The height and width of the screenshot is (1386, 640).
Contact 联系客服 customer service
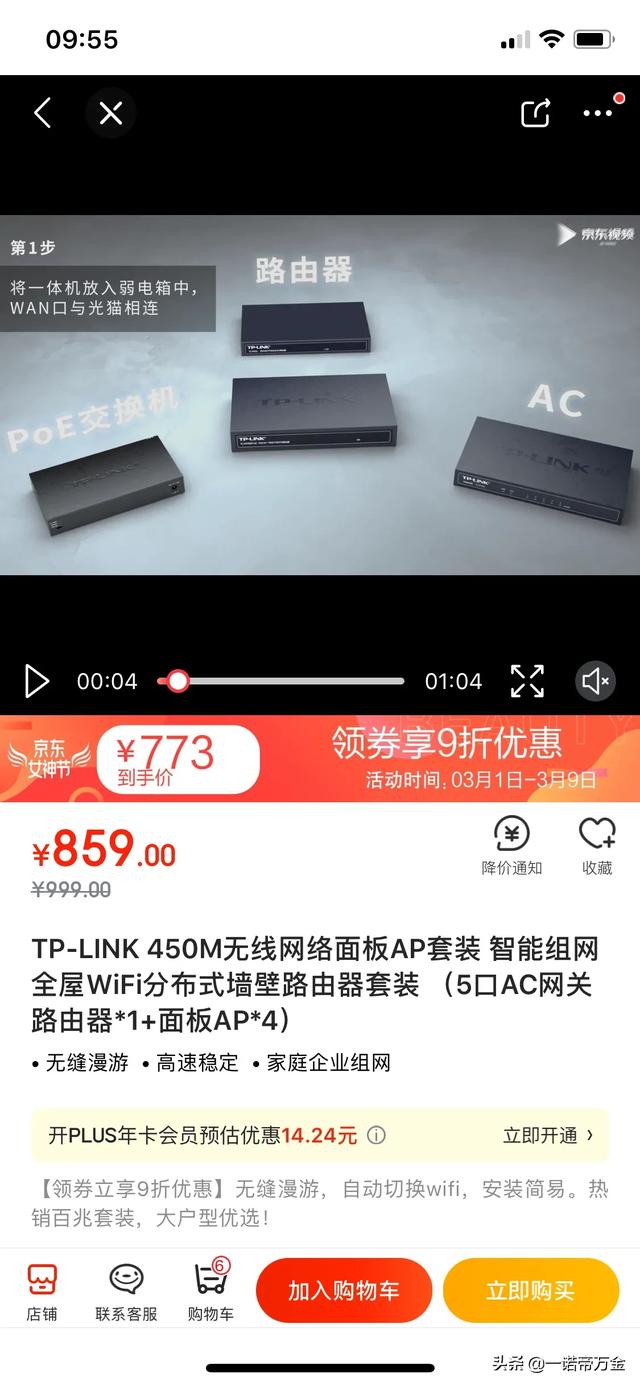tap(126, 1292)
